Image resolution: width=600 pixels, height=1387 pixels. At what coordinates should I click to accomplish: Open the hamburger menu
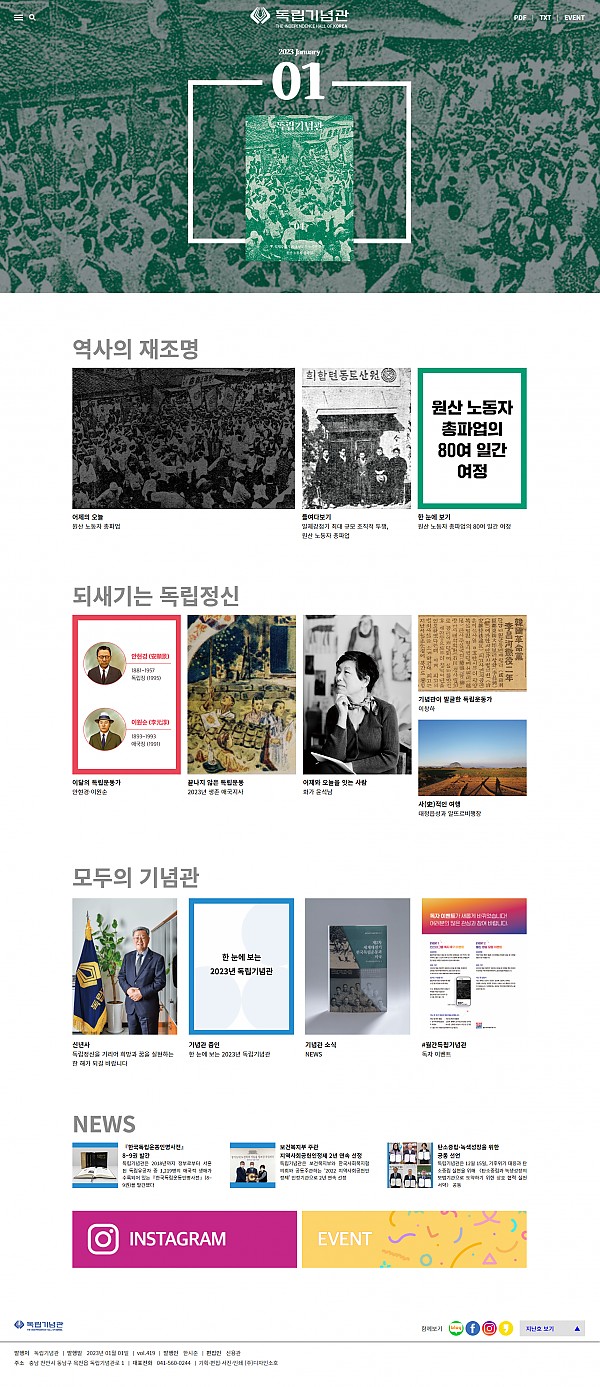(x=18, y=17)
